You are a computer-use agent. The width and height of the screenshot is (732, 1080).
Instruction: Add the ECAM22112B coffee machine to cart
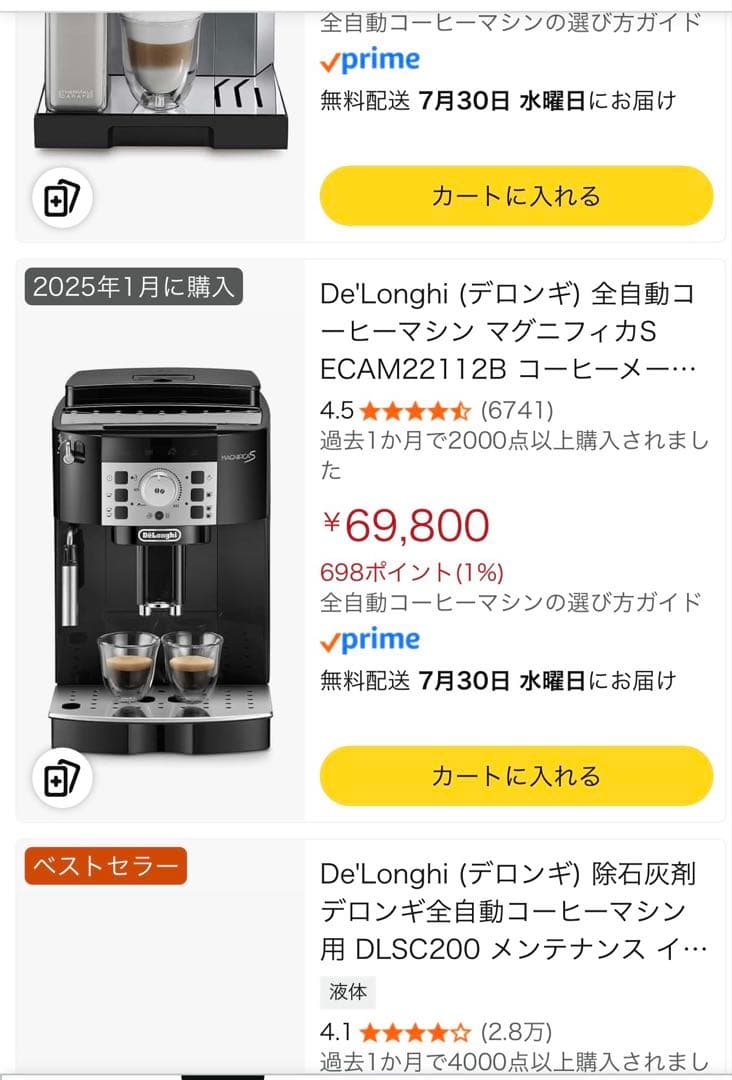point(516,775)
